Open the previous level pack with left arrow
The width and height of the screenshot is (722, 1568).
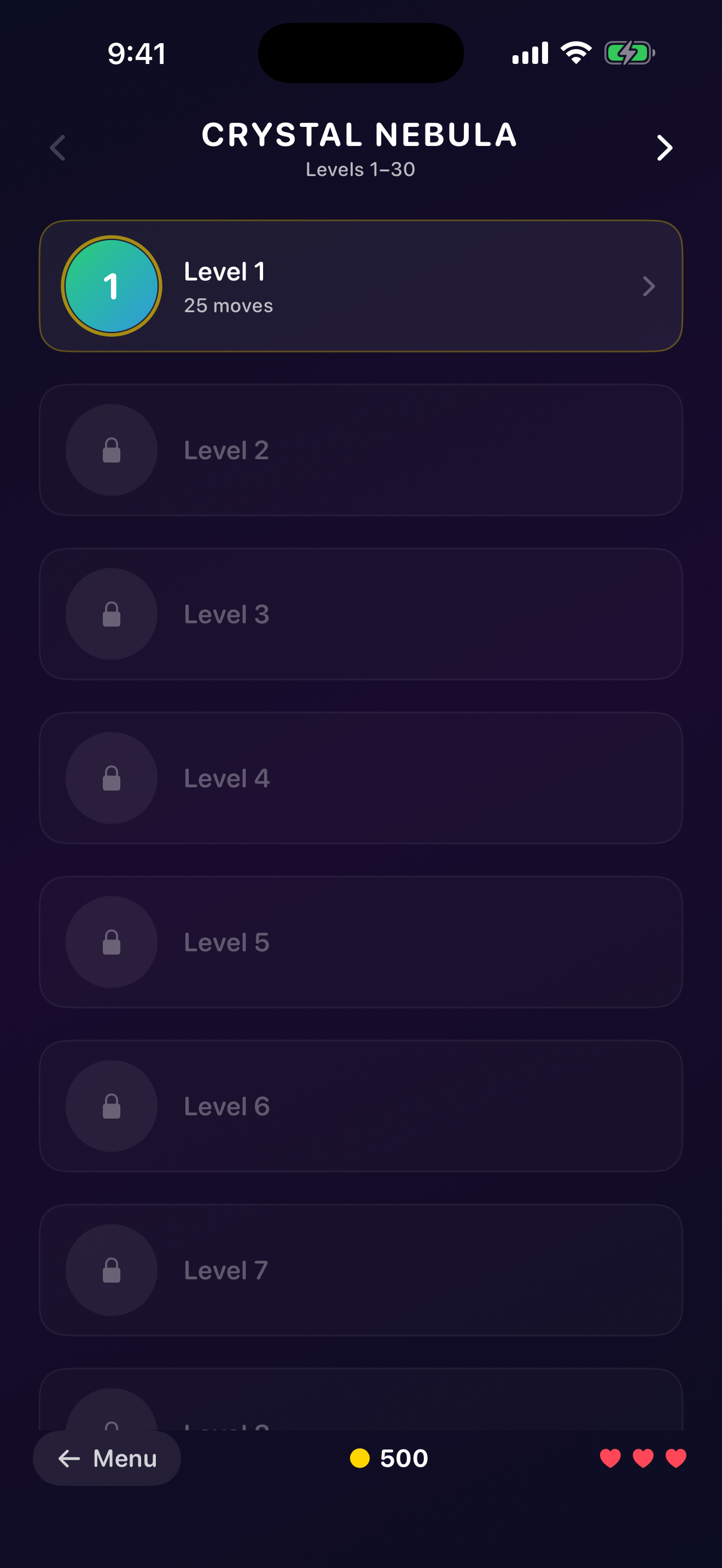click(x=58, y=148)
